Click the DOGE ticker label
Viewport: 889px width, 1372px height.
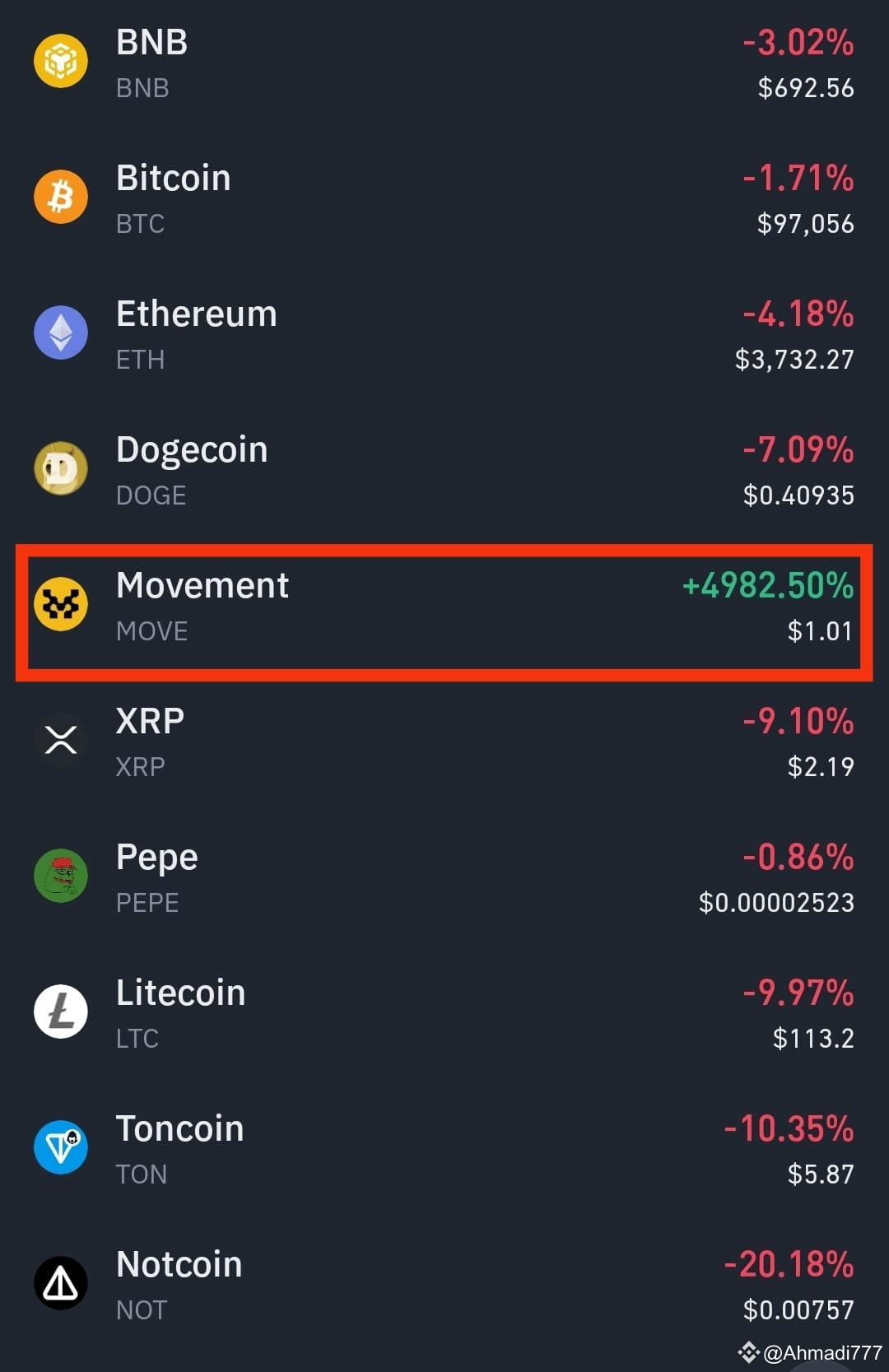tap(150, 495)
